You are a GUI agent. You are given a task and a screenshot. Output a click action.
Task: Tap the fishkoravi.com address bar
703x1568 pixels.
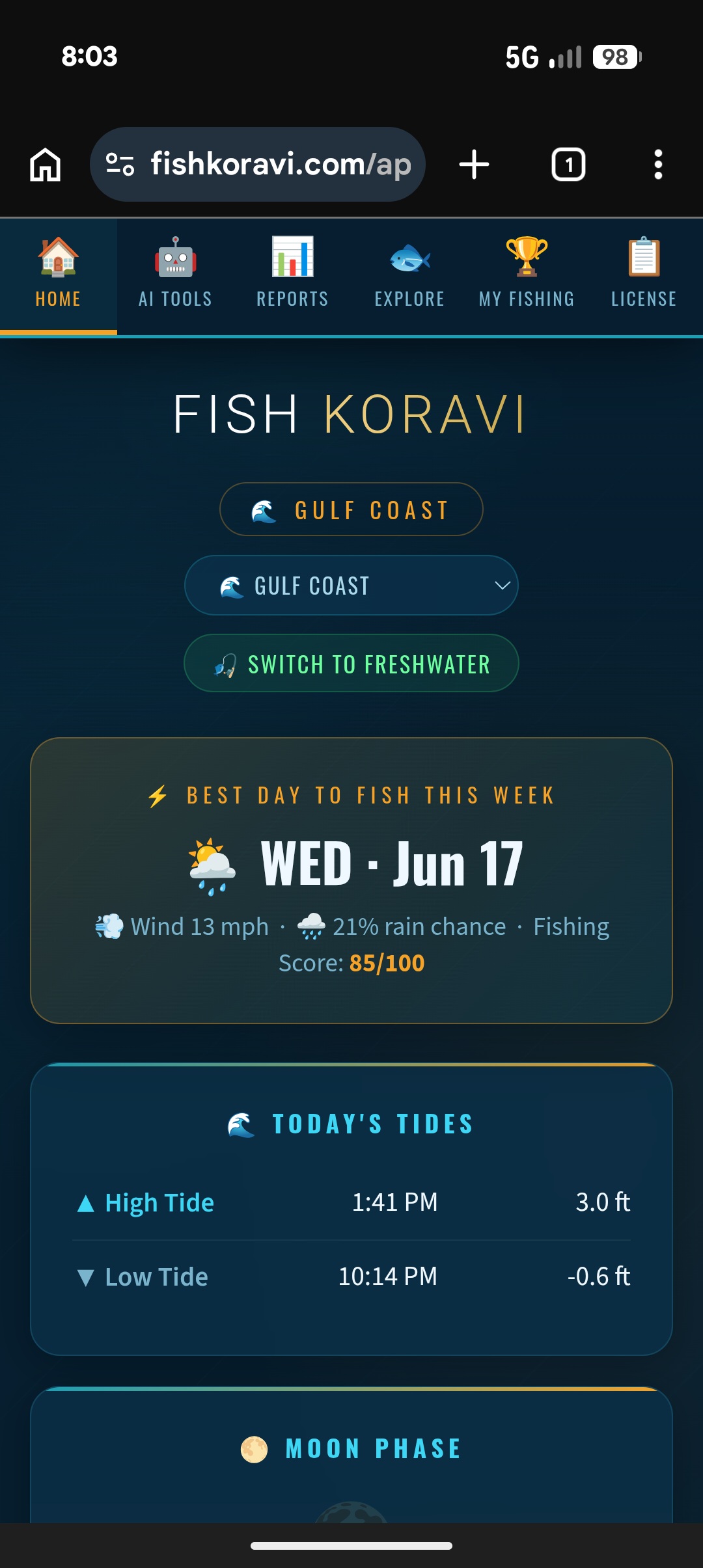(258, 165)
